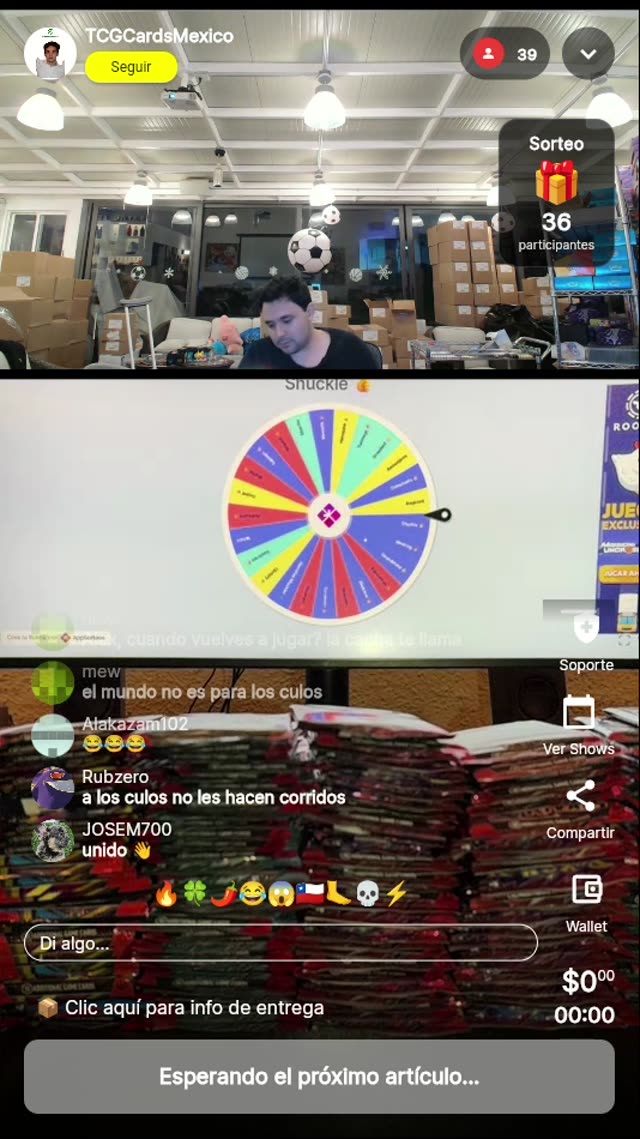640x1139 pixels.
Task: Open Rubzero's profile from chat
Action: (x=52, y=788)
